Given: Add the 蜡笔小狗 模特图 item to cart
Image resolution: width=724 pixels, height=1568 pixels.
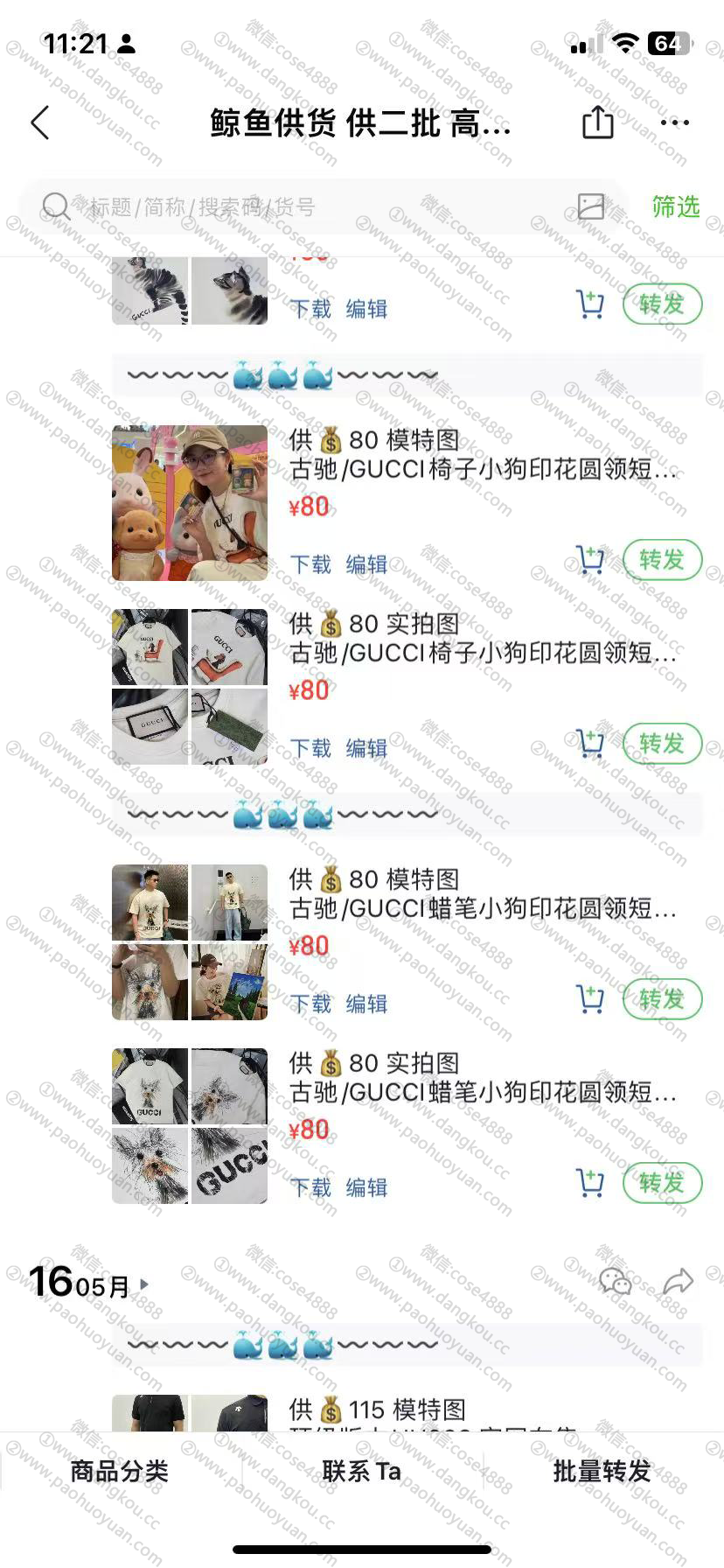Looking at the screenshot, I should pos(590,999).
